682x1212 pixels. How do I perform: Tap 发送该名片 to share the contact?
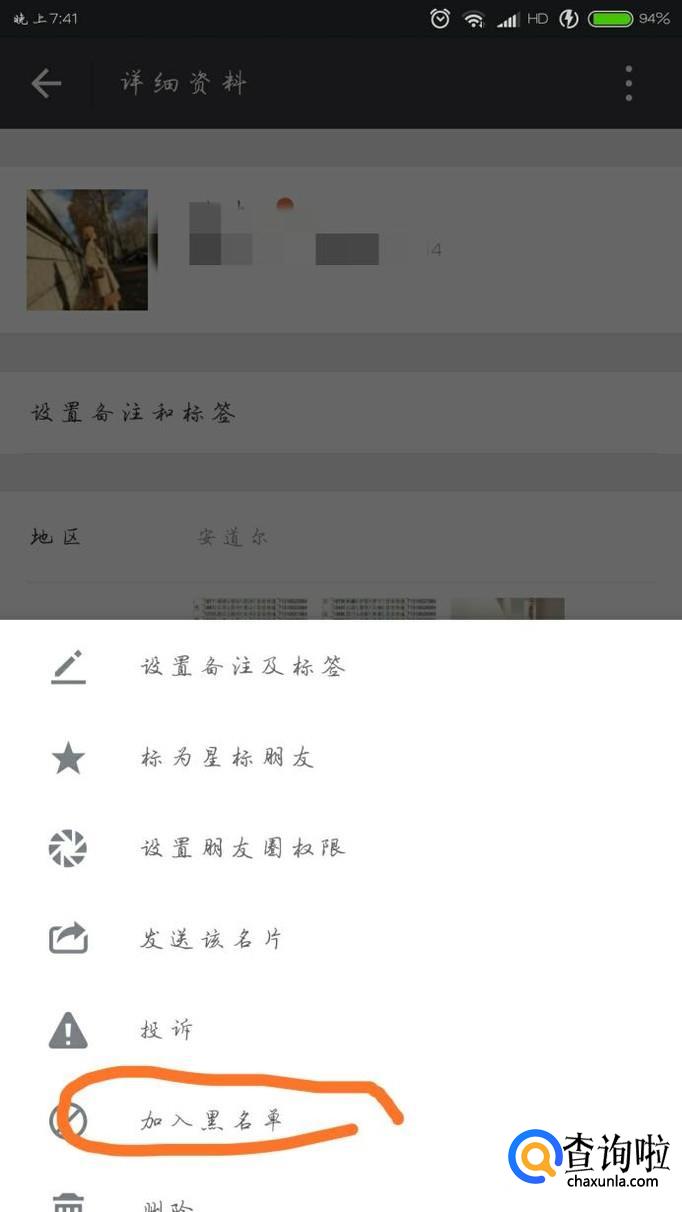[212, 939]
